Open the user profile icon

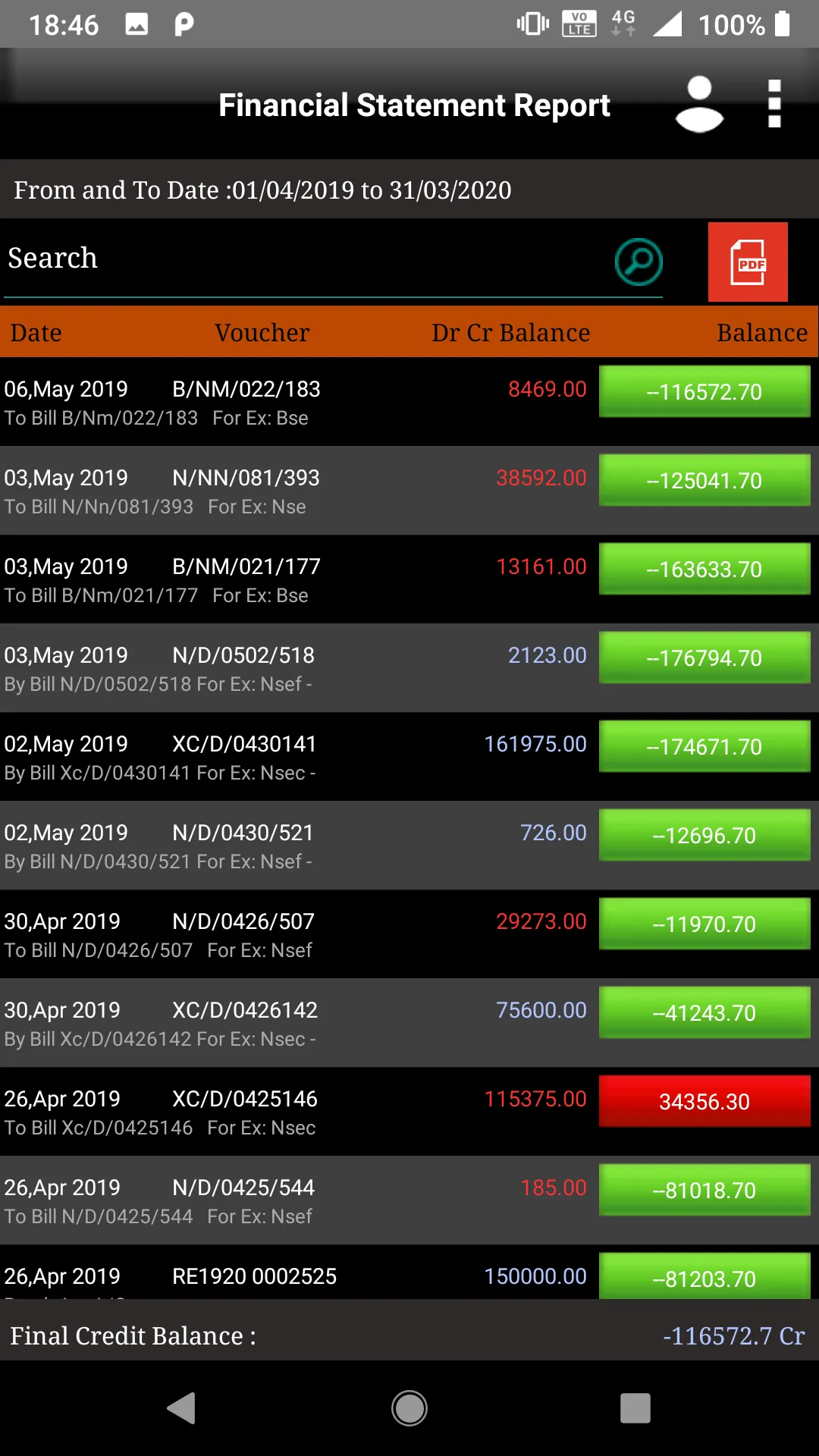point(699,105)
